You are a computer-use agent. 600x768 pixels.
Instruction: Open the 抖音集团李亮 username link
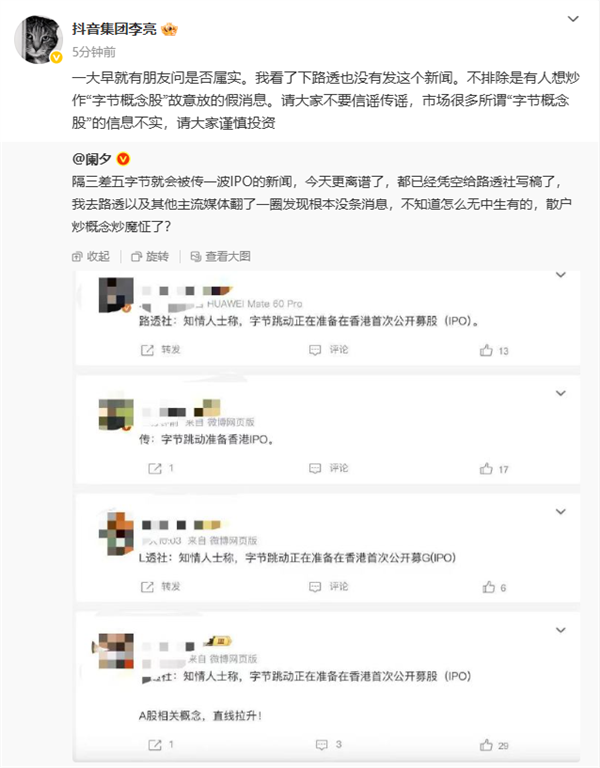[x=116, y=28]
